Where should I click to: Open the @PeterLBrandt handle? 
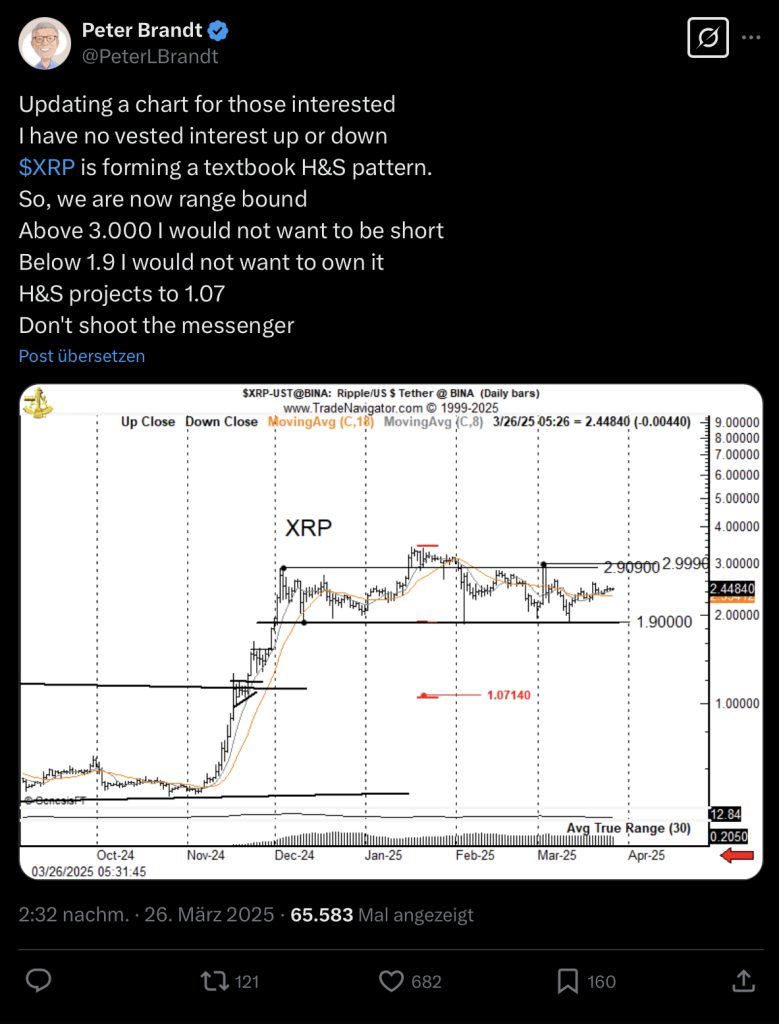(150, 56)
